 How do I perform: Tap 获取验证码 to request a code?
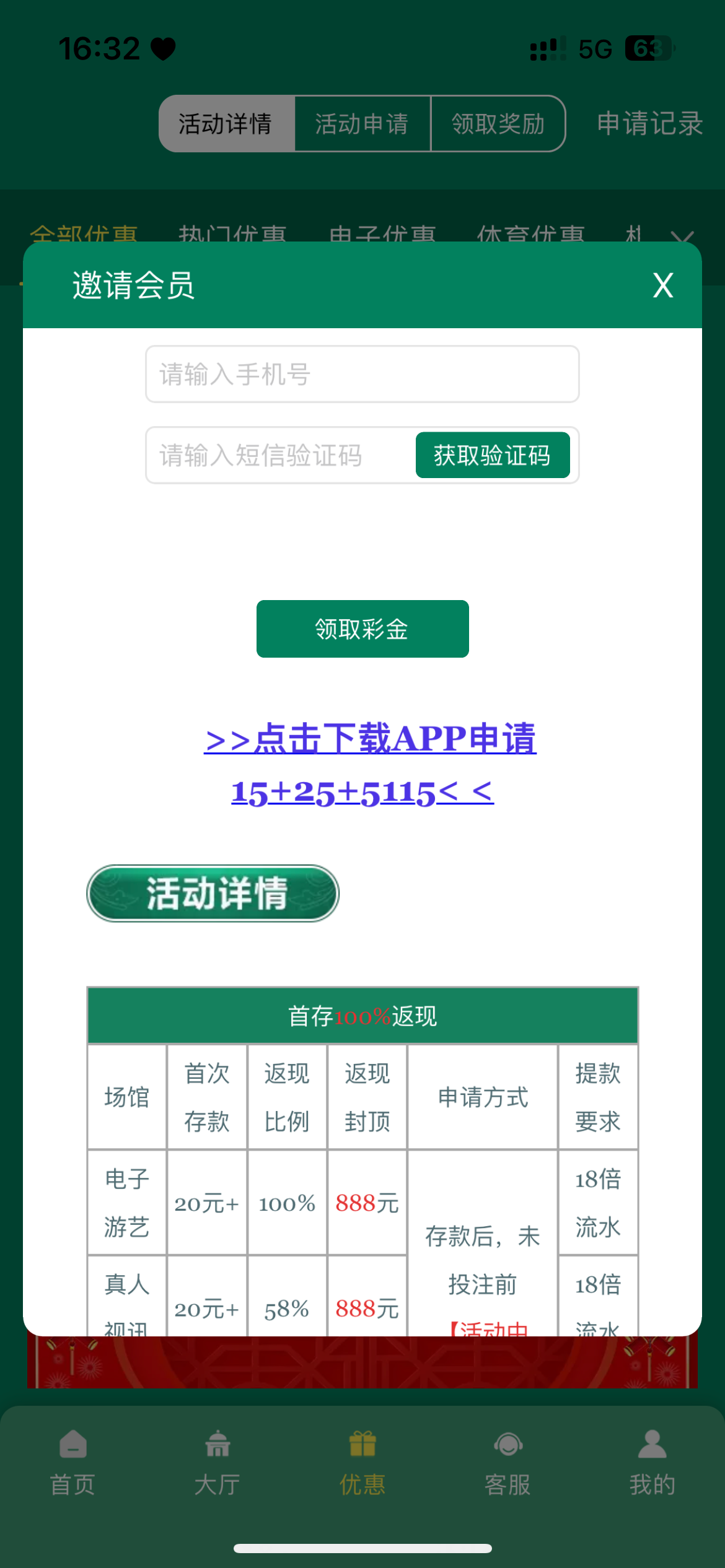coord(492,455)
